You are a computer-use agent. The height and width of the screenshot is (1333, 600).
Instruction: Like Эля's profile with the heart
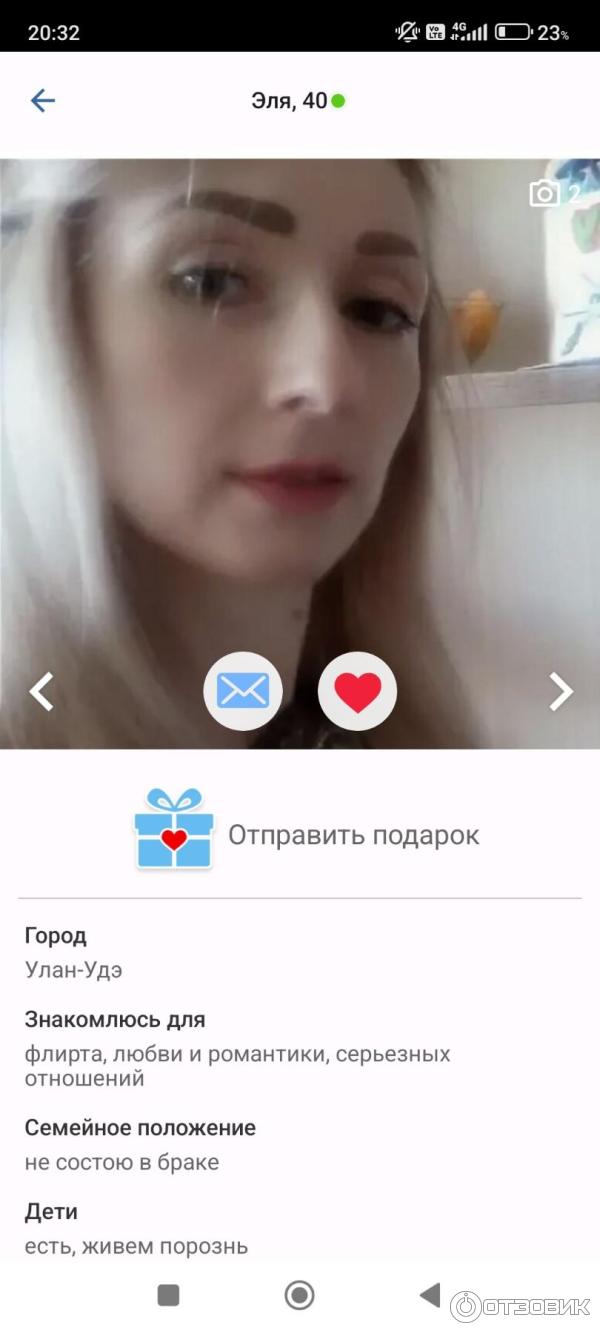(x=357, y=691)
